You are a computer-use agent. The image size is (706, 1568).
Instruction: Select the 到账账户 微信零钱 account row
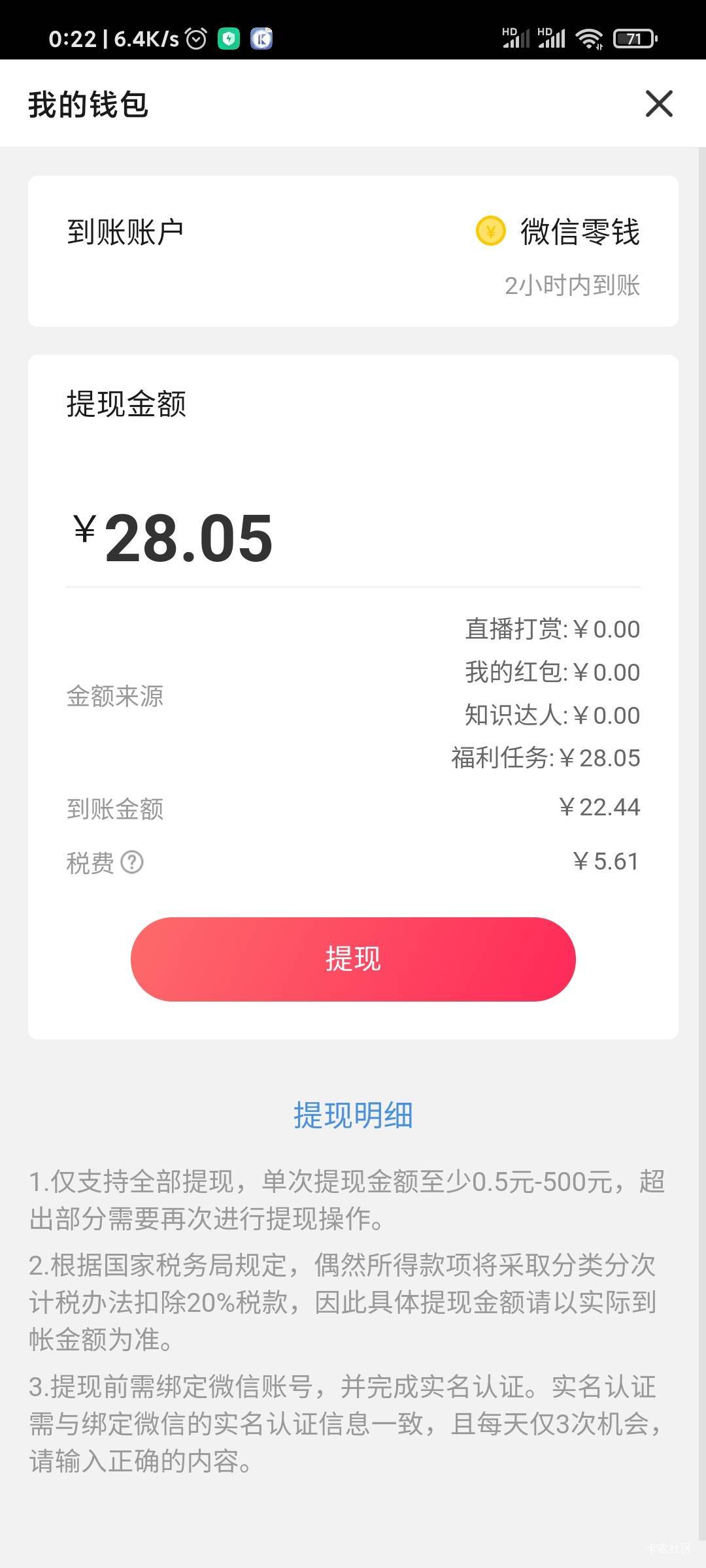(353, 251)
